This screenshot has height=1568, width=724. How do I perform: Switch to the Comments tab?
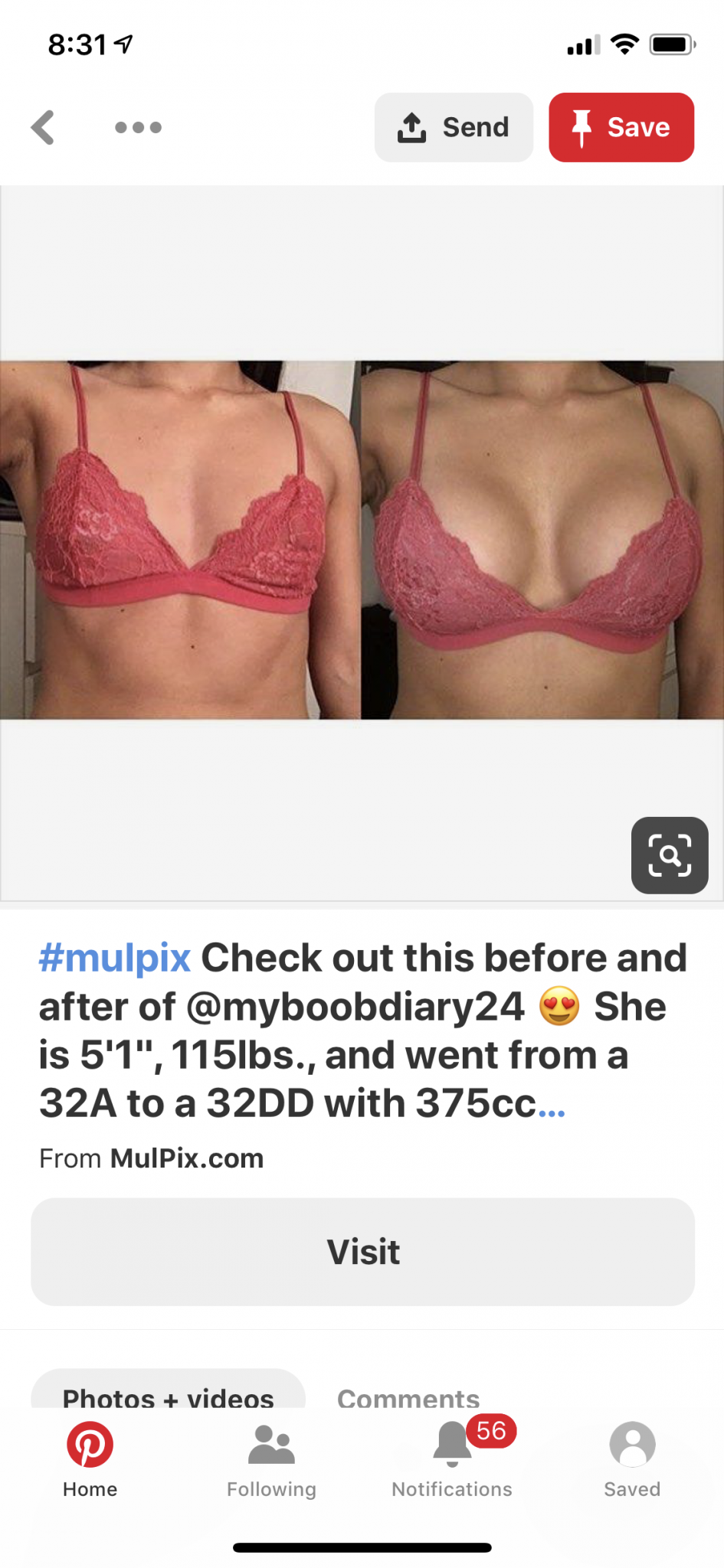pos(408,1398)
